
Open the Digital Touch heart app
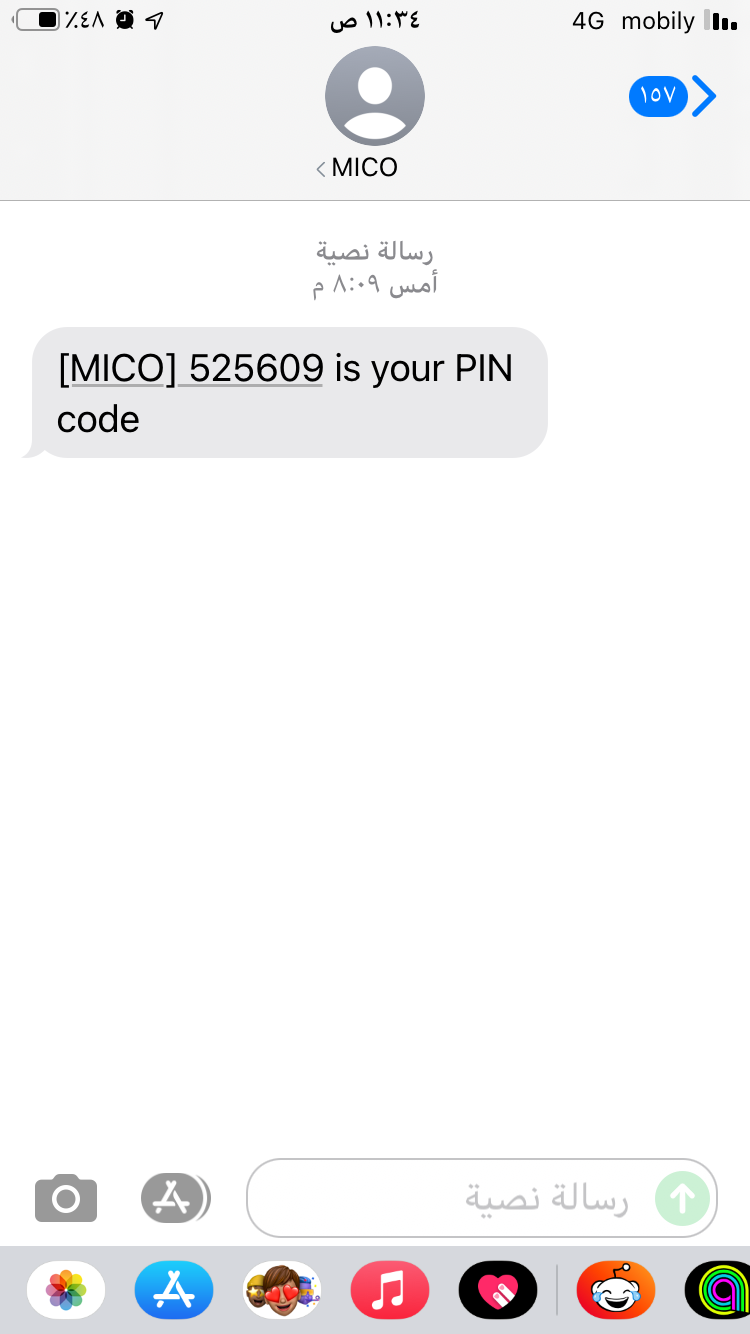[498, 1290]
